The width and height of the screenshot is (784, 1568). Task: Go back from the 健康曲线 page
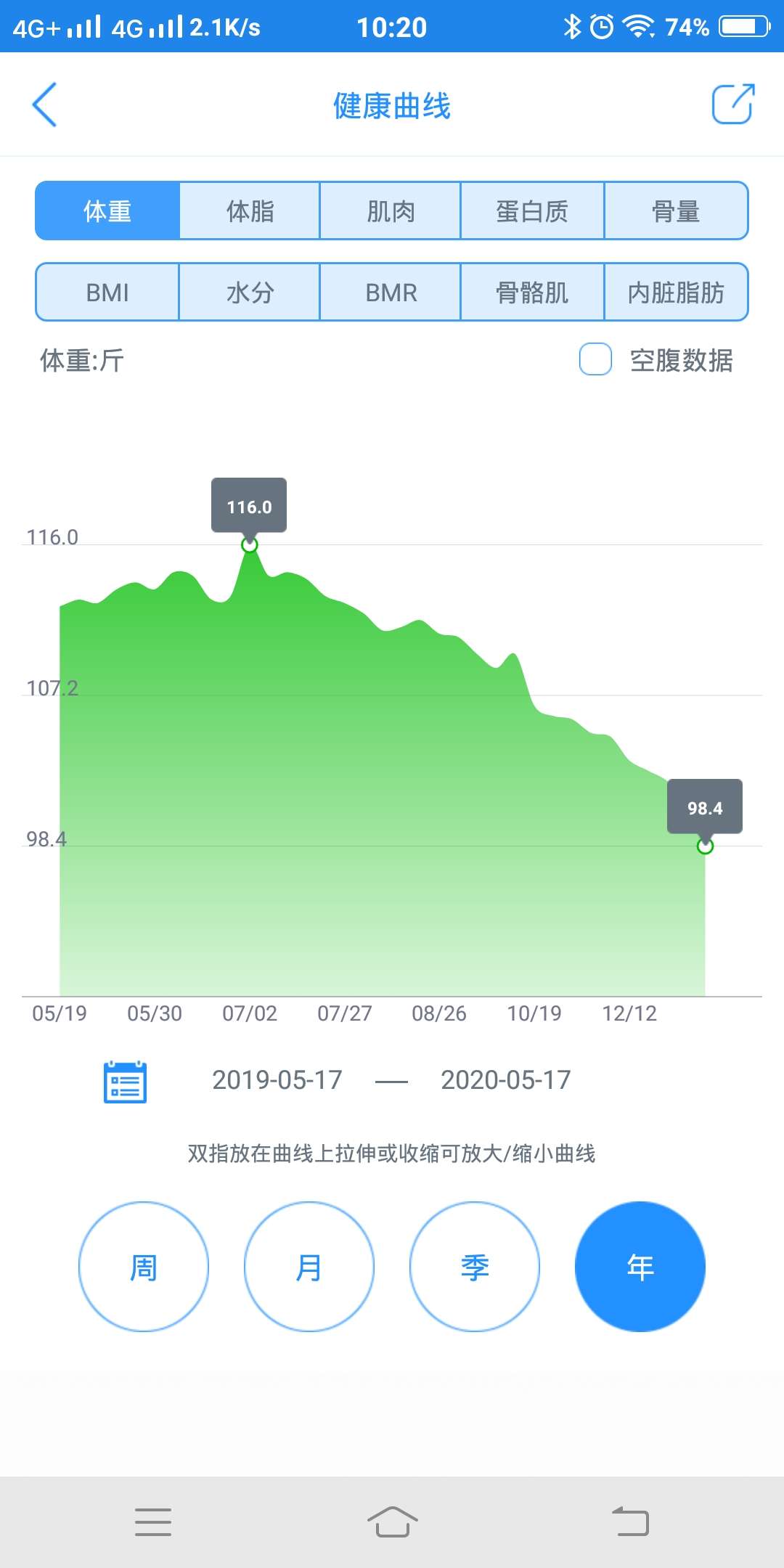coord(45,105)
